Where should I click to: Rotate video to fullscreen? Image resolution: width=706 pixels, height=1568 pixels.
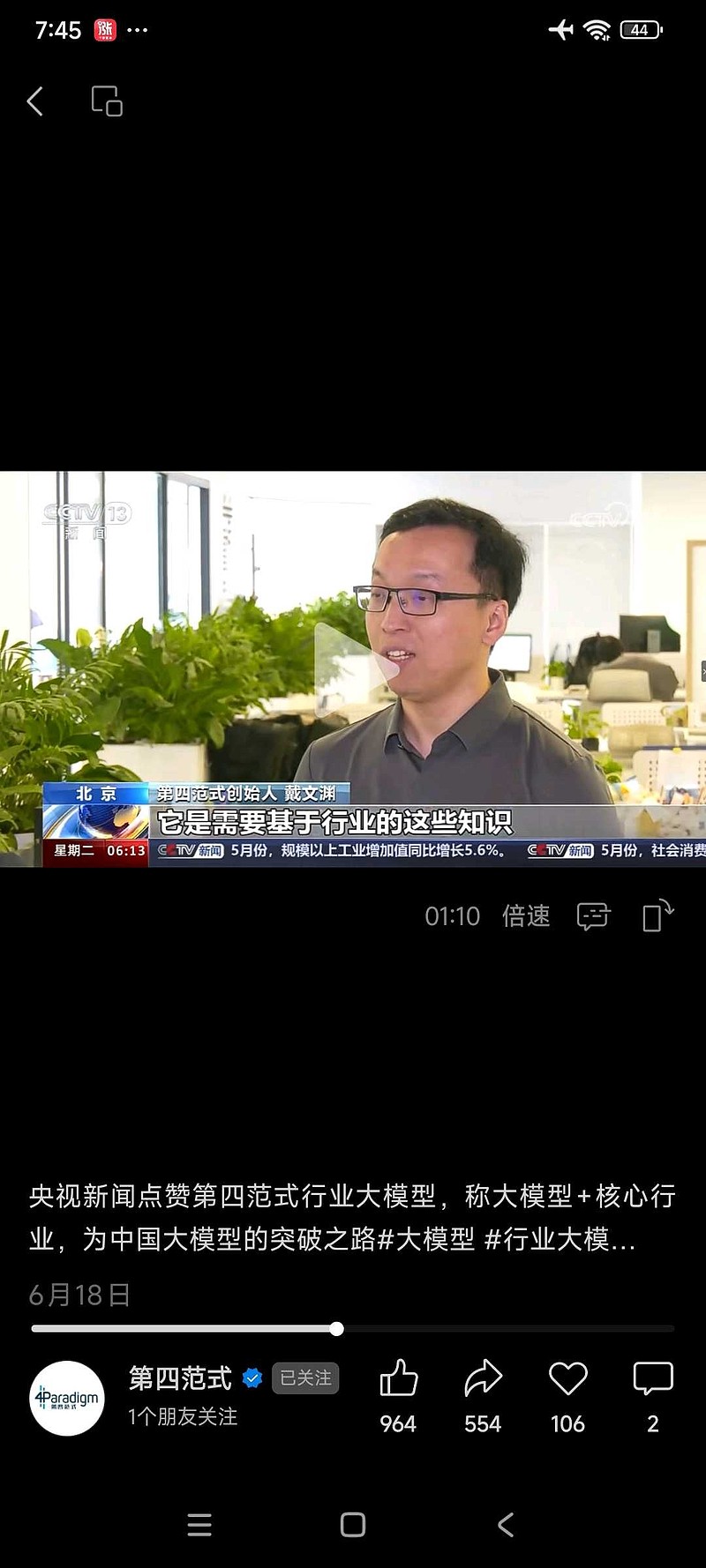tap(657, 915)
